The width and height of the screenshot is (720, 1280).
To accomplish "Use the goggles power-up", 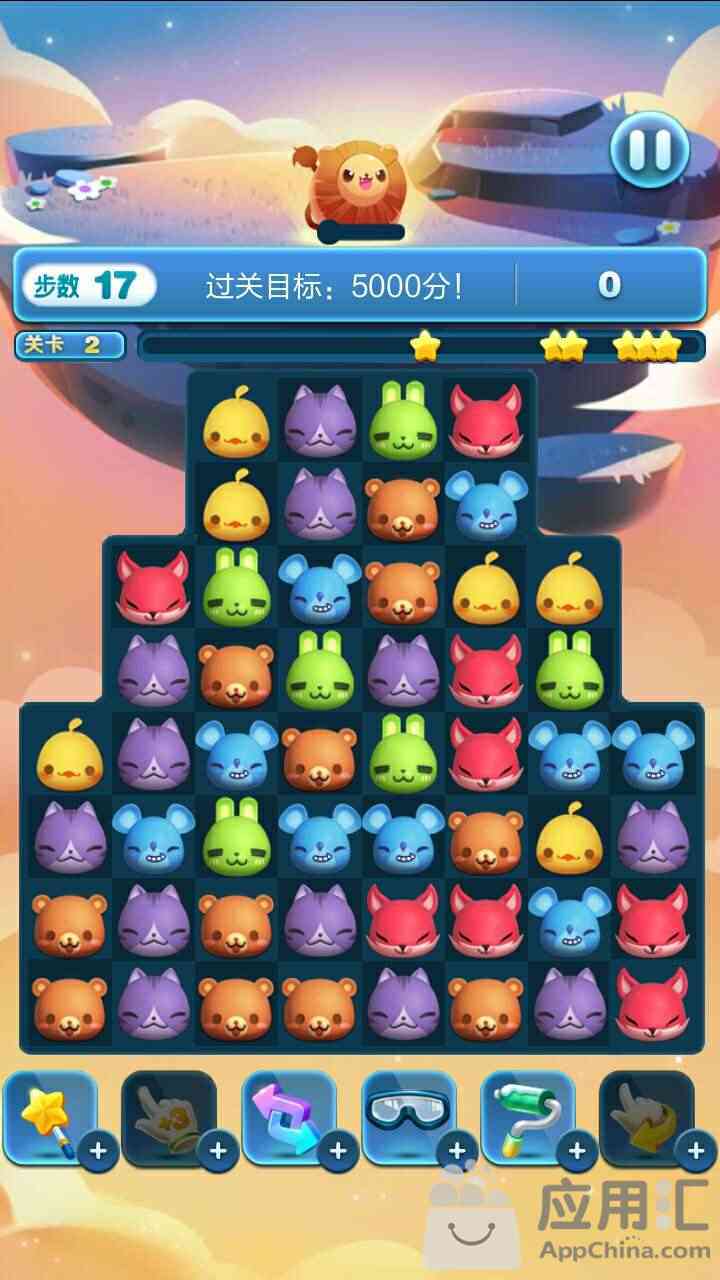I will click(409, 1117).
